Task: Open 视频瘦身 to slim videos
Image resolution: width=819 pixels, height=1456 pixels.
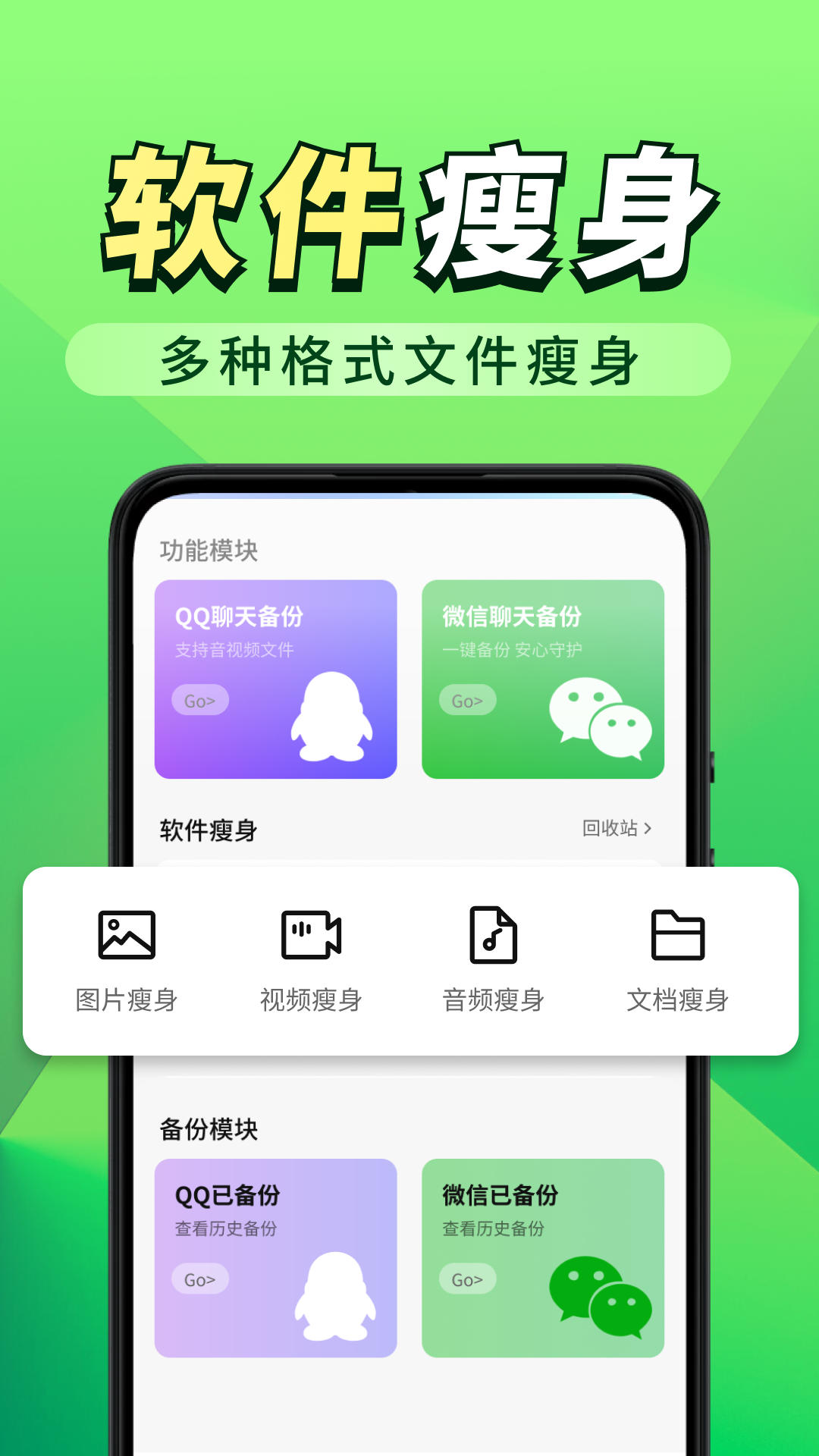Action: [311, 999]
